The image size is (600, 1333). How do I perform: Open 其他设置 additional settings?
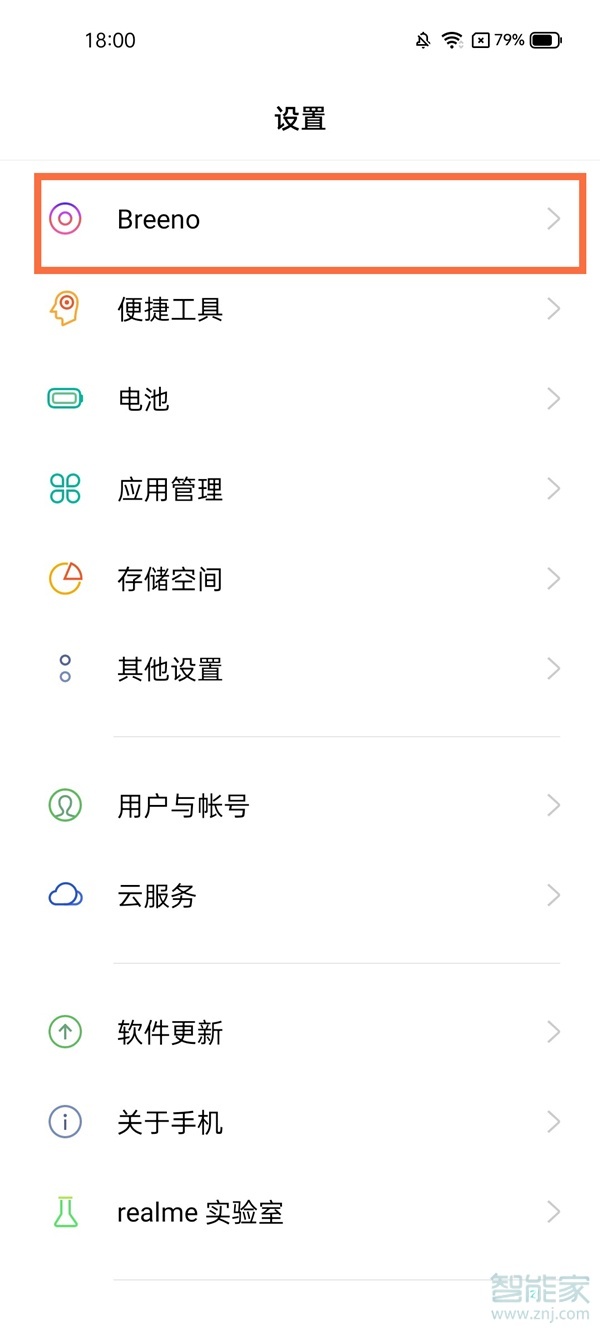(x=300, y=669)
